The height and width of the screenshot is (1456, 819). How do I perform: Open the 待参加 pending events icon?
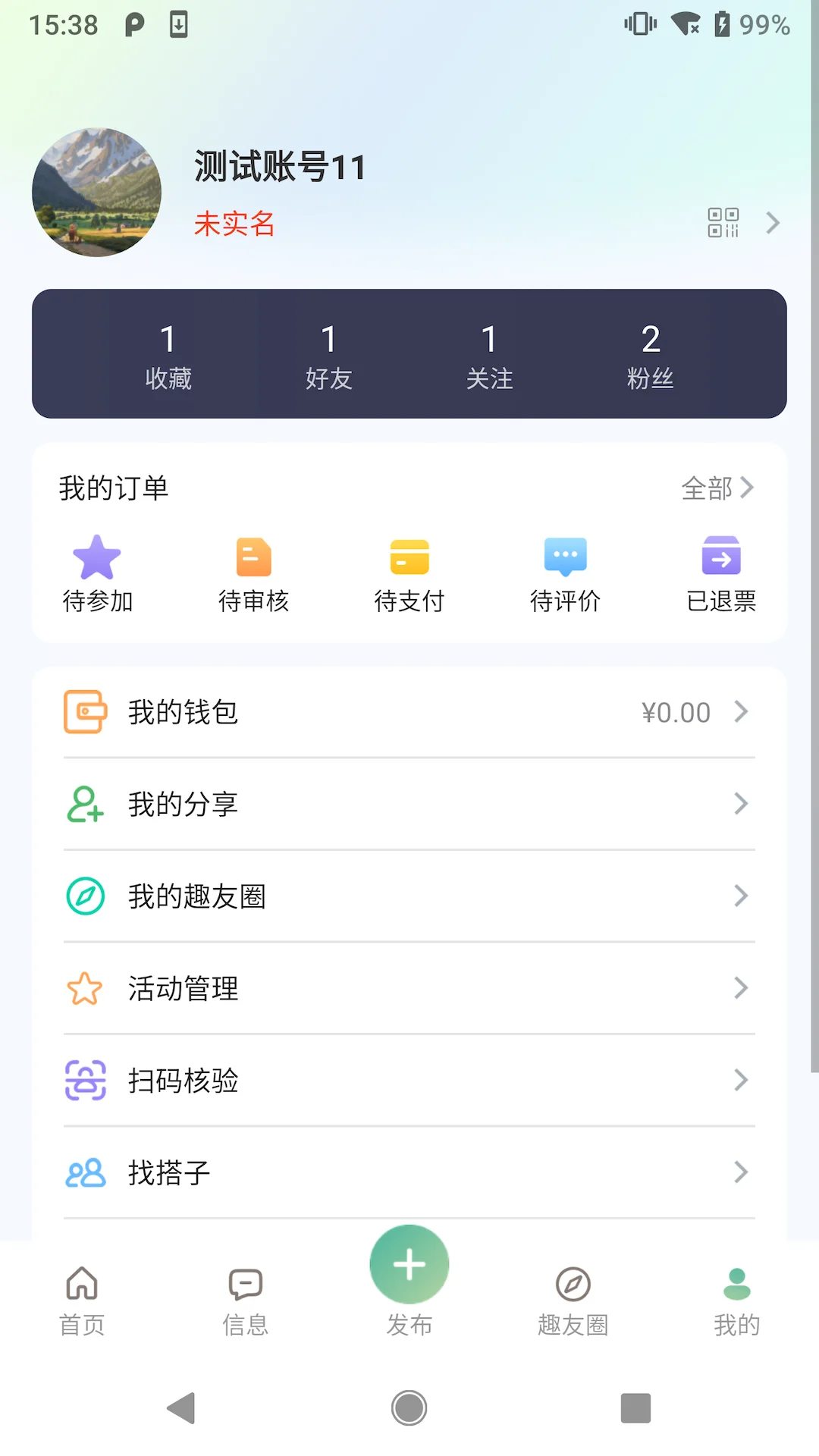point(97,557)
